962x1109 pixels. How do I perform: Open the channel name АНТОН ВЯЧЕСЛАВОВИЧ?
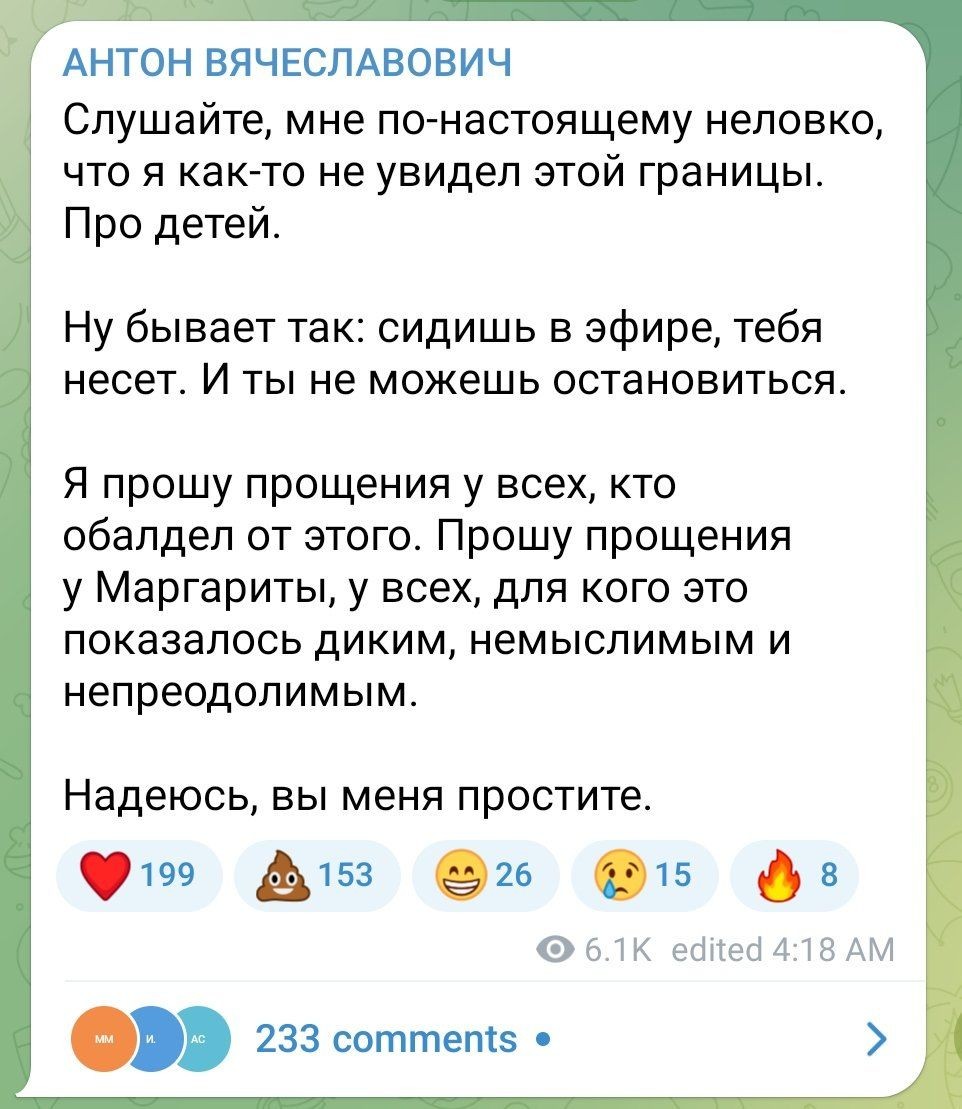287,67
